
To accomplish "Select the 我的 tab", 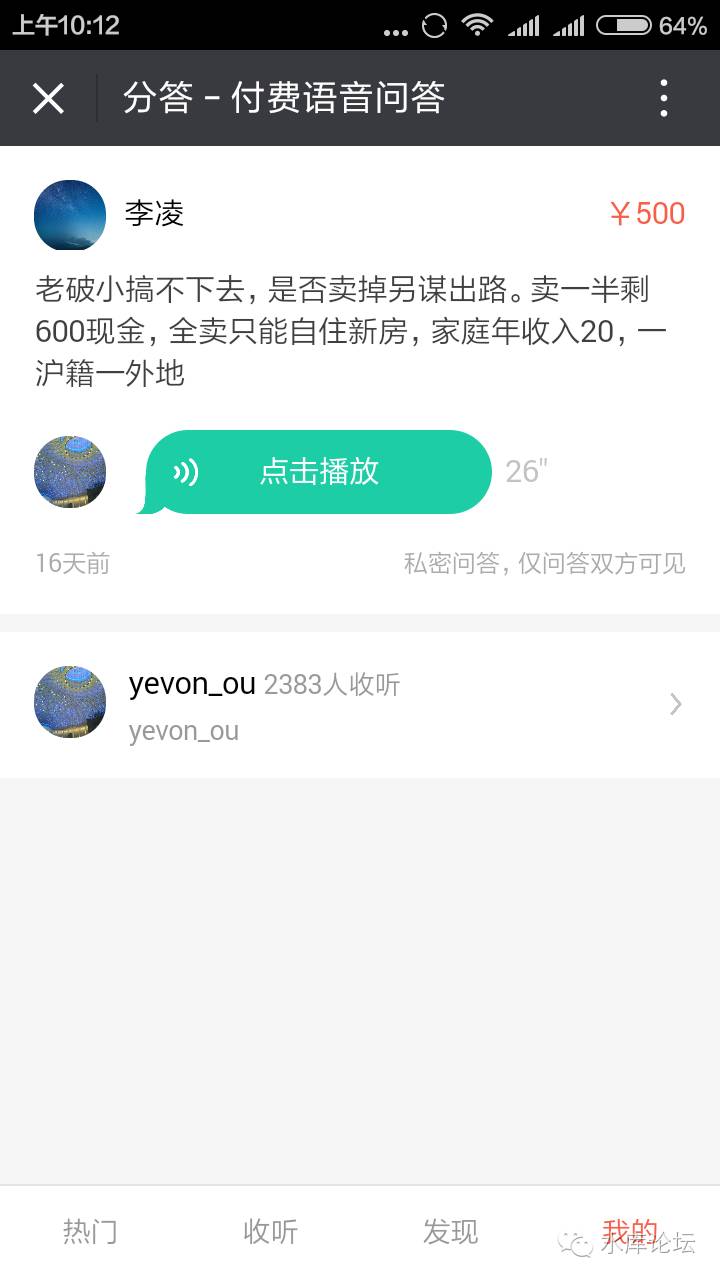I will pos(630,1232).
